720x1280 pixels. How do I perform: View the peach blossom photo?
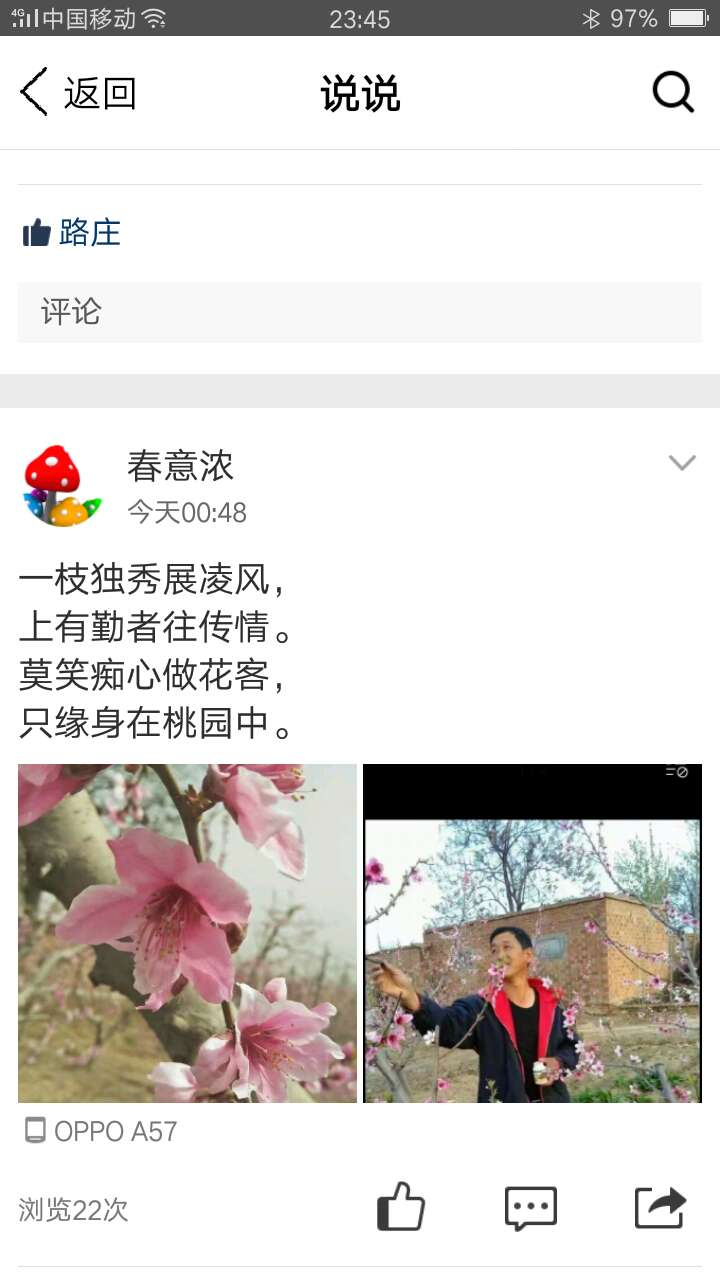pyautogui.click(x=187, y=933)
